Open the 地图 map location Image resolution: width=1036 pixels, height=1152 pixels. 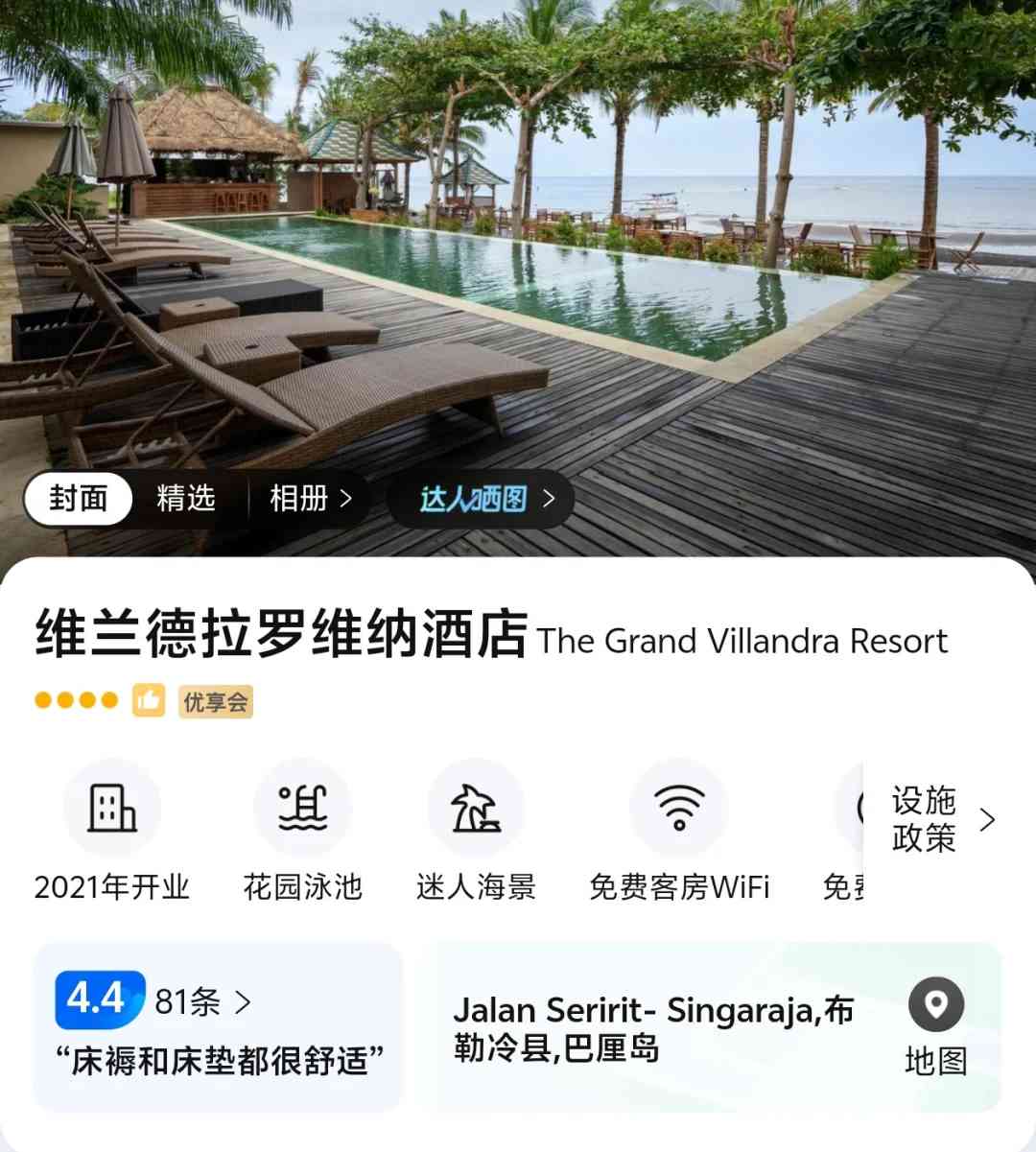(x=935, y=1027)
